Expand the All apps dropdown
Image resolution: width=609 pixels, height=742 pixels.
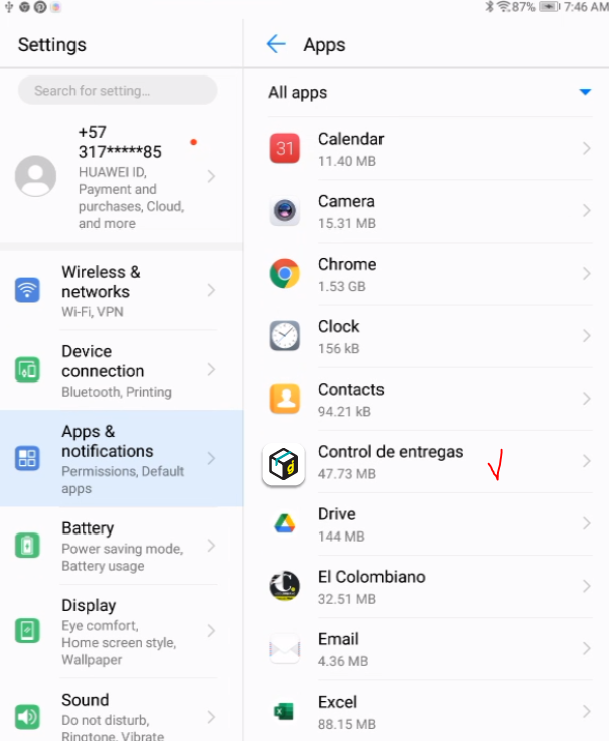(x=585, y=92)
